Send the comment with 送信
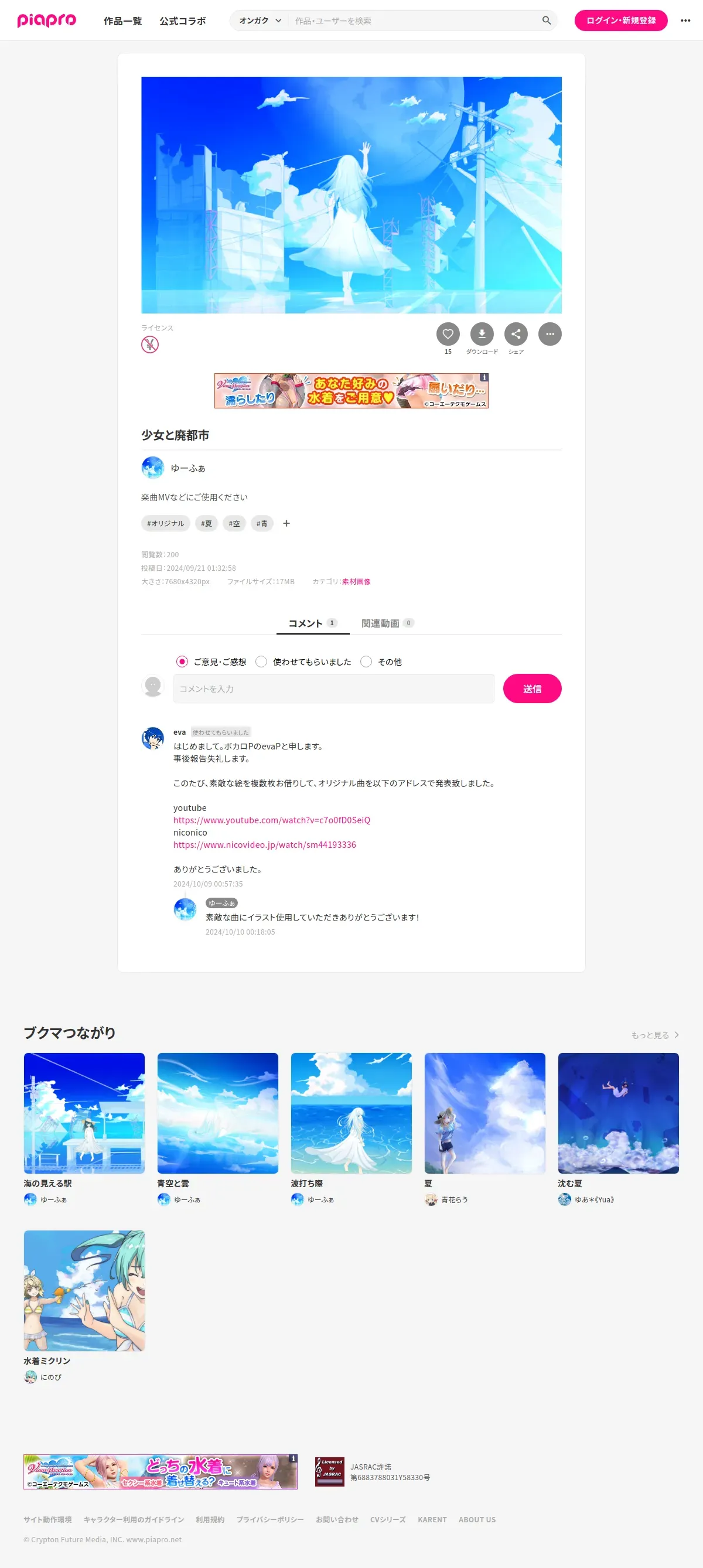 tap(532, 688)
